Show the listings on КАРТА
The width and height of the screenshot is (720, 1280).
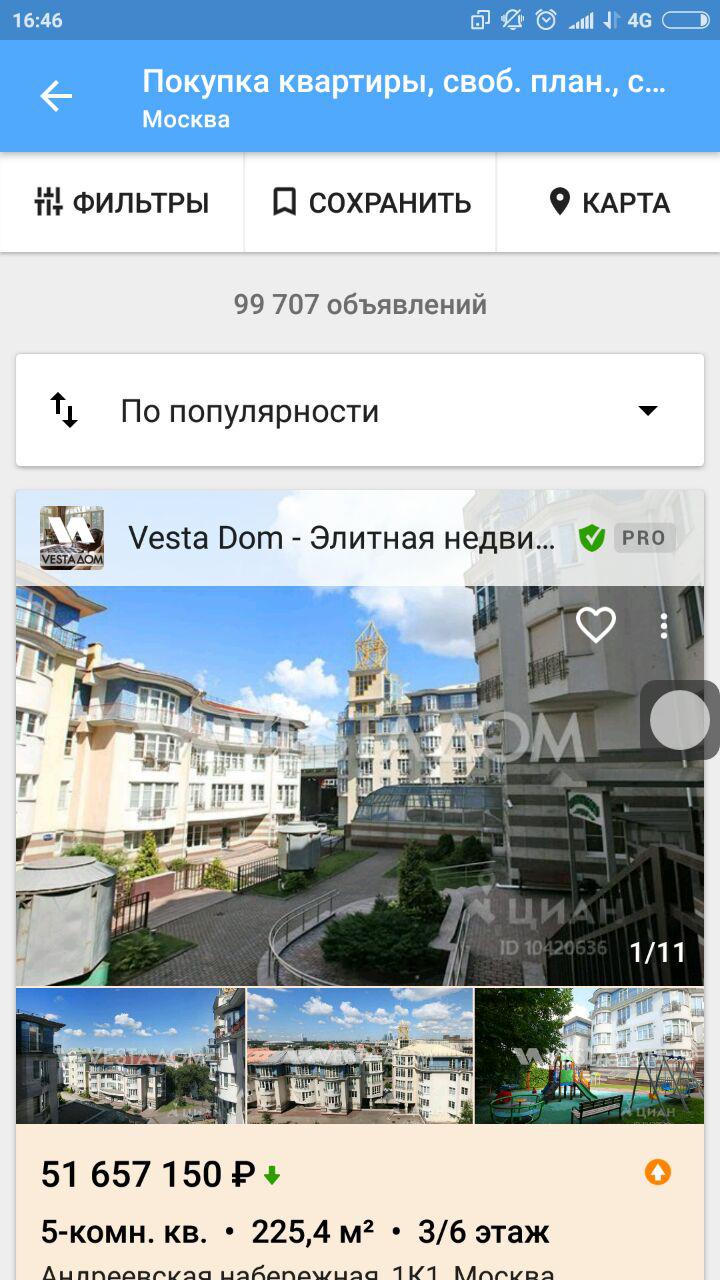pyautogui.click(x=609, y=203)
